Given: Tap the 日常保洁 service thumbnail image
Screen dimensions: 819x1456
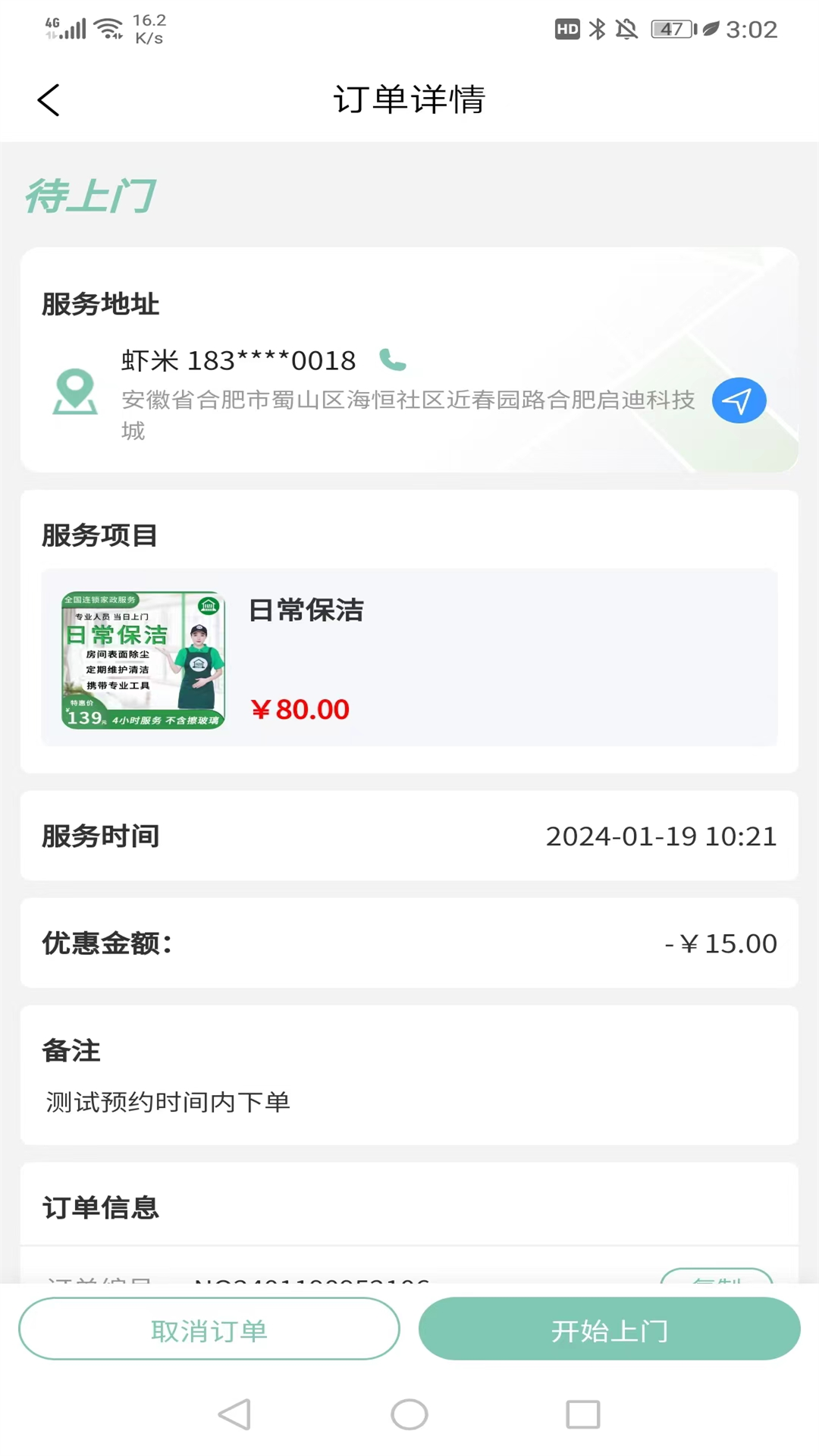Looking at the screenshot, I should pyautogui.click(x=142, y=659).
